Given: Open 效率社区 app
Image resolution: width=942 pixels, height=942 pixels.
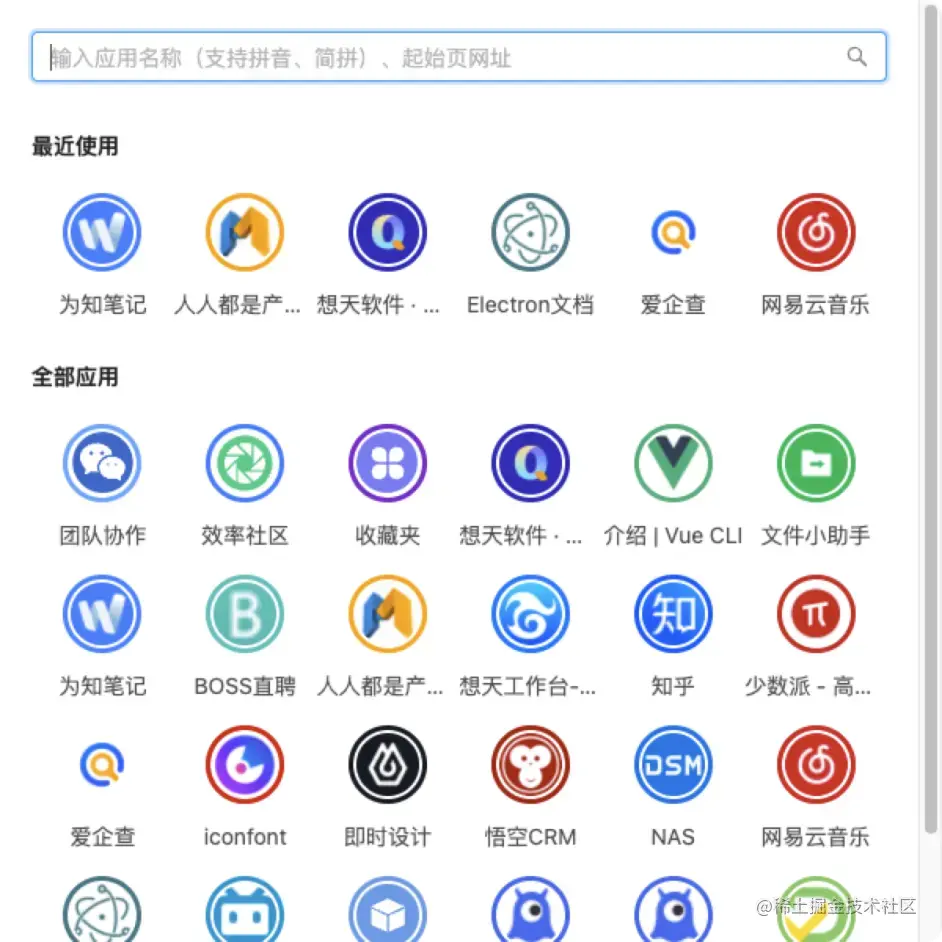Looking at the screenshot, I should (245, 463).
